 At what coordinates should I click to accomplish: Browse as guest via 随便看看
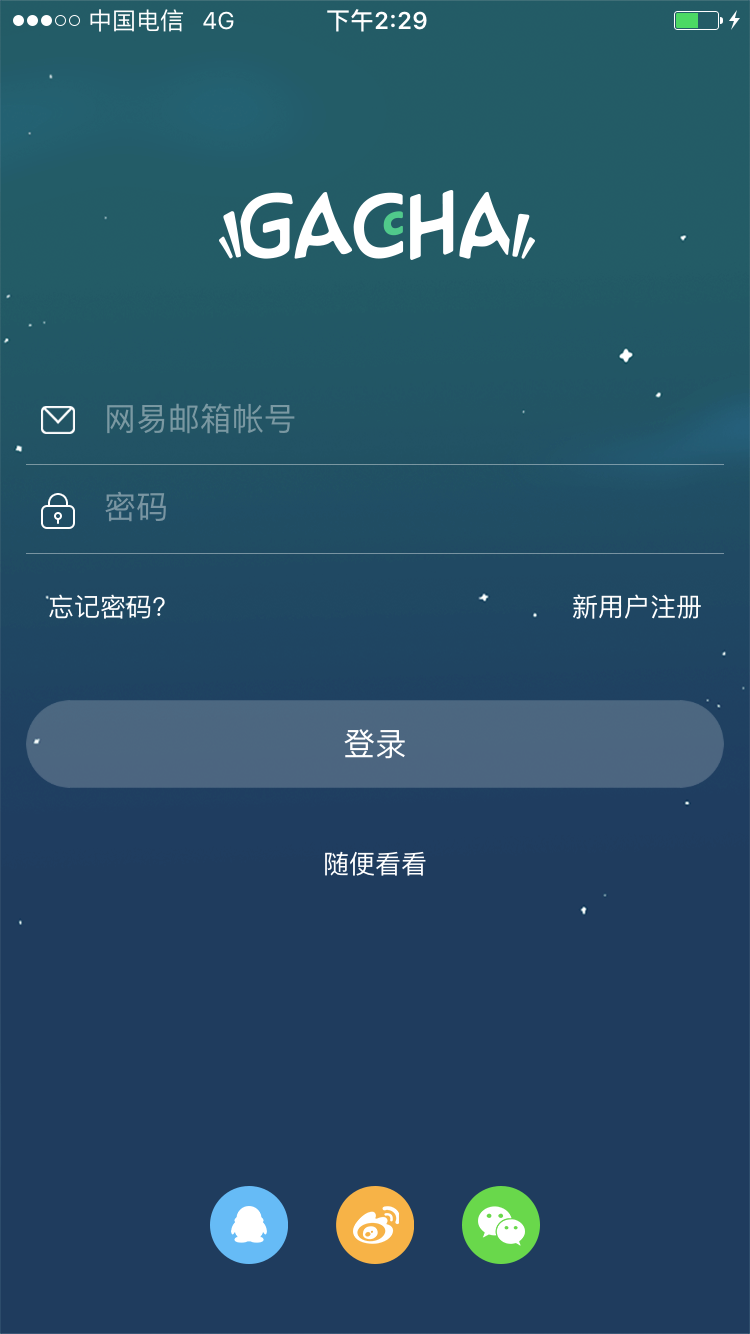(375, 864)
